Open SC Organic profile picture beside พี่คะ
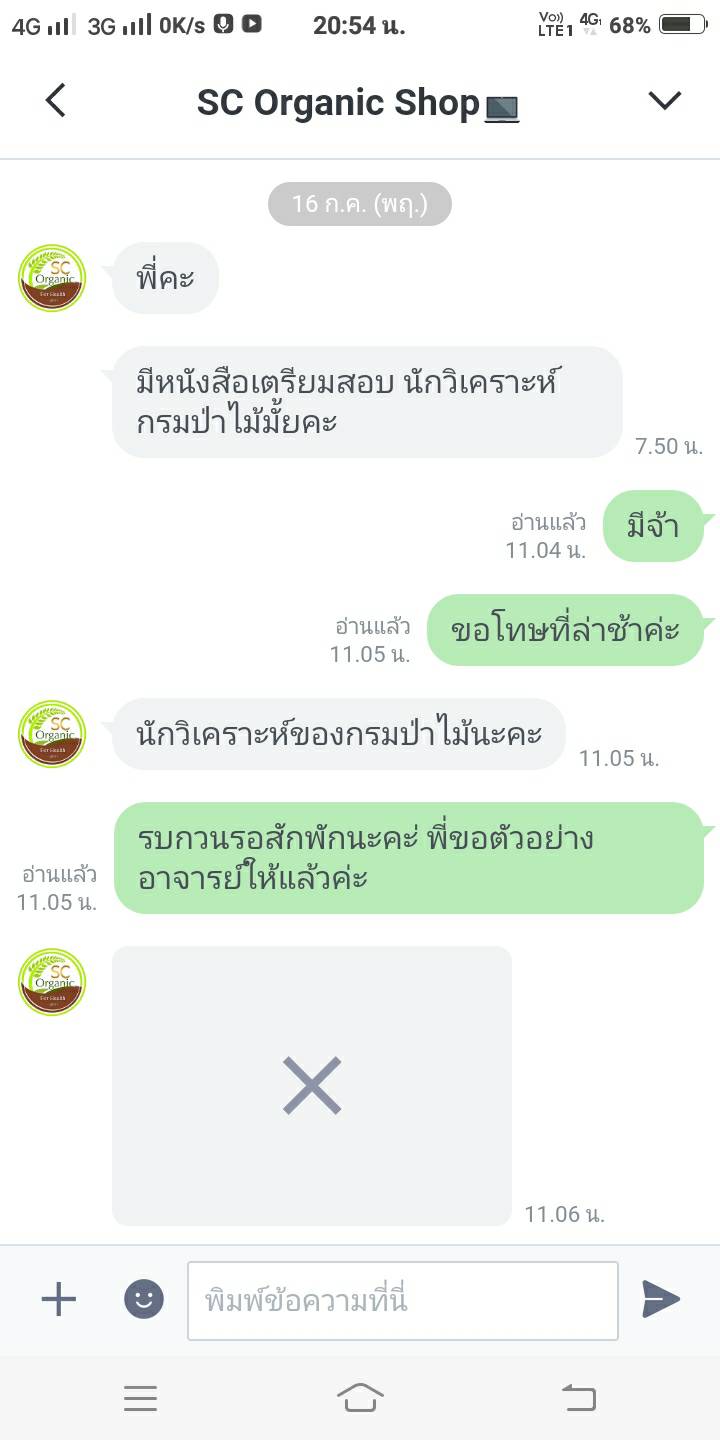 click(x=52, y=278)
